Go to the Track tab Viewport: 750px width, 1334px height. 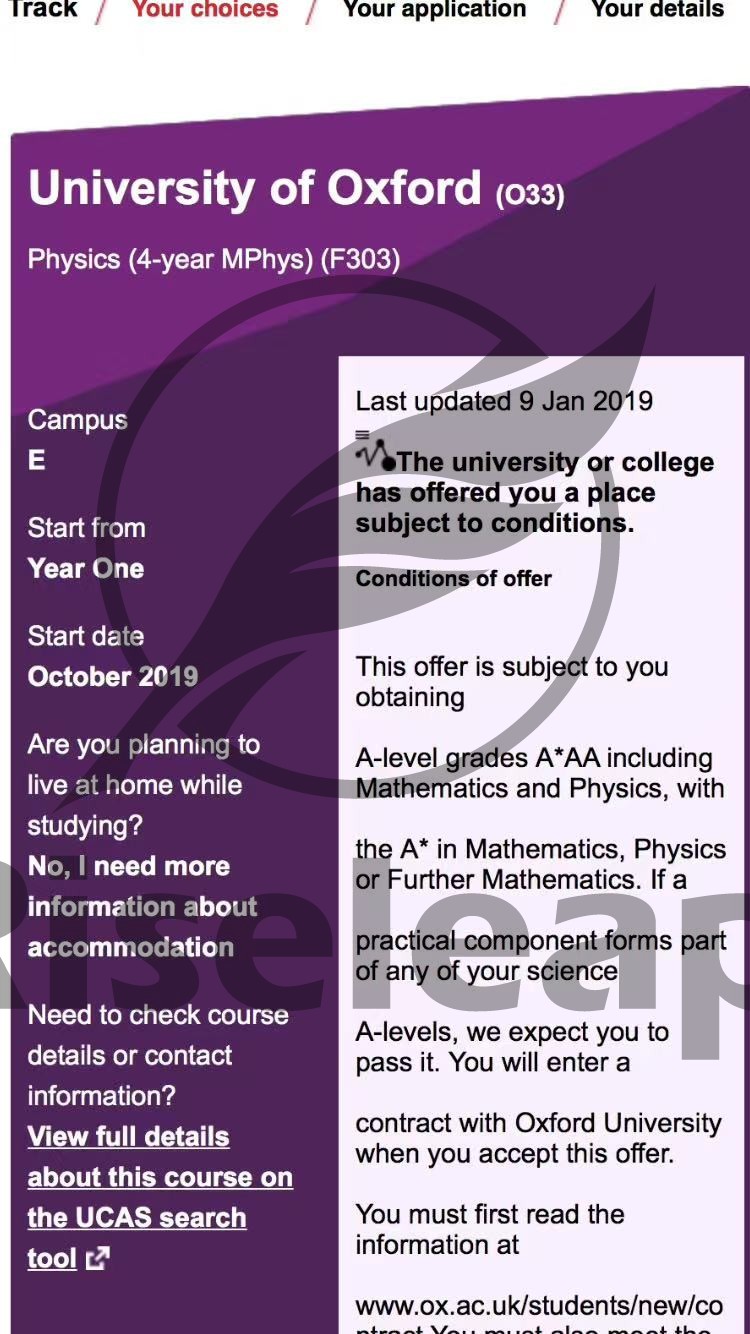[42, 9]
